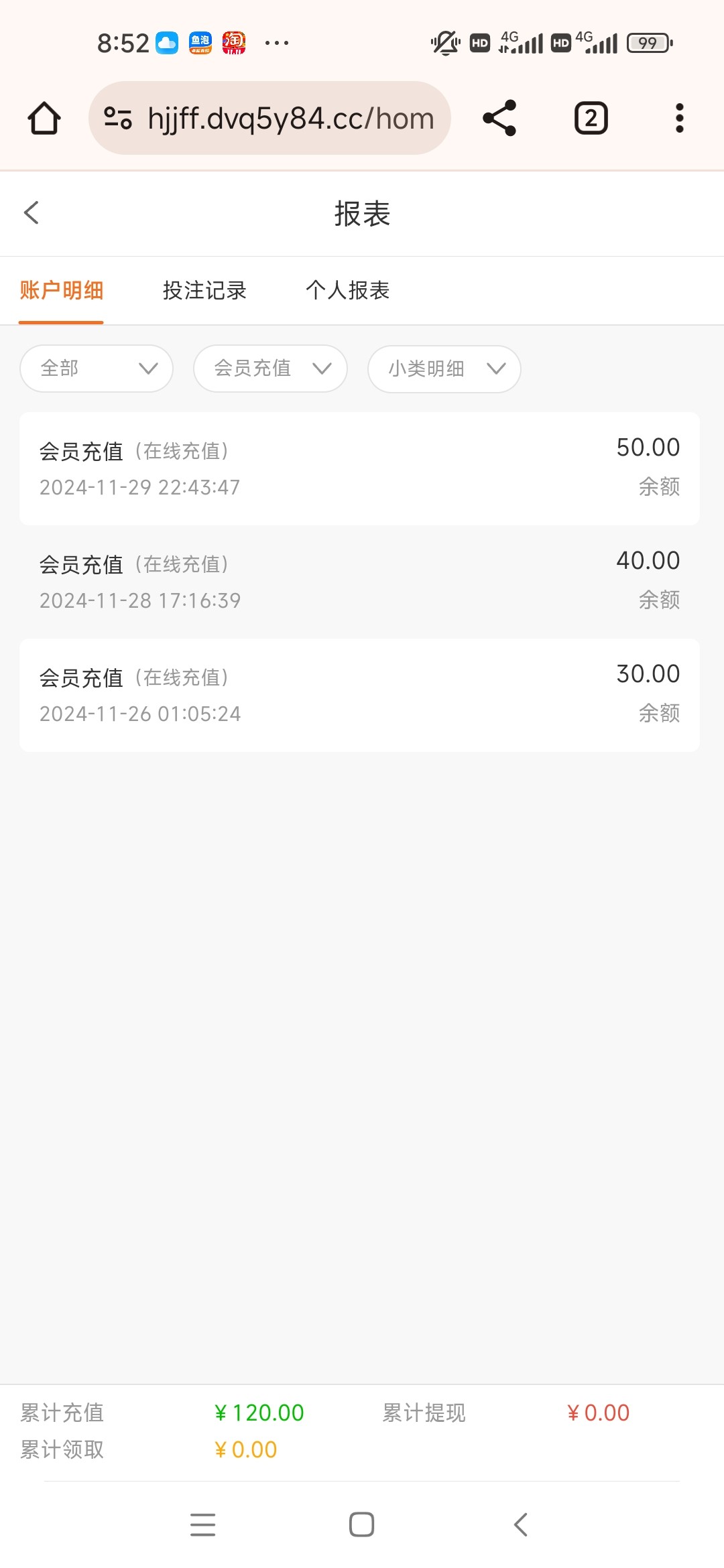The width and height of the screenshot is (724, 1568).
Task: Expand the 小类明细 dropdown filter
Action: [x=444, y=369]
